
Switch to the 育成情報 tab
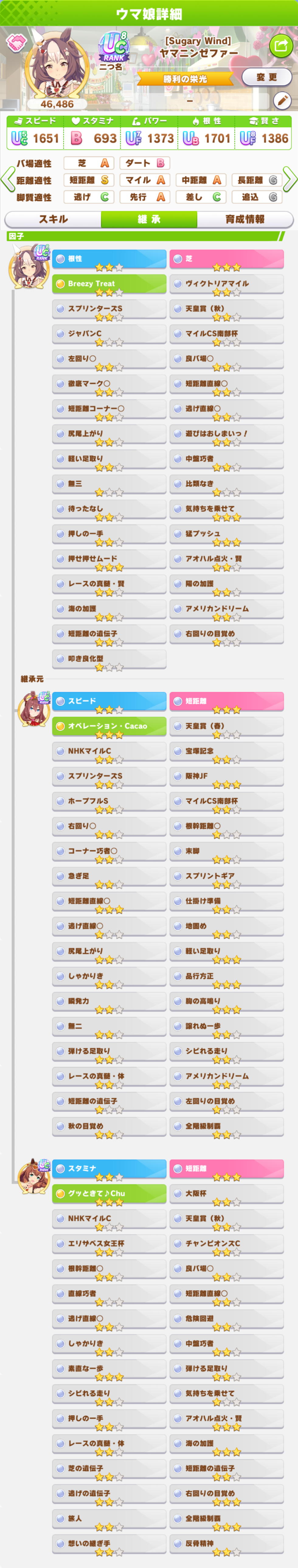(x=245, y=219)
